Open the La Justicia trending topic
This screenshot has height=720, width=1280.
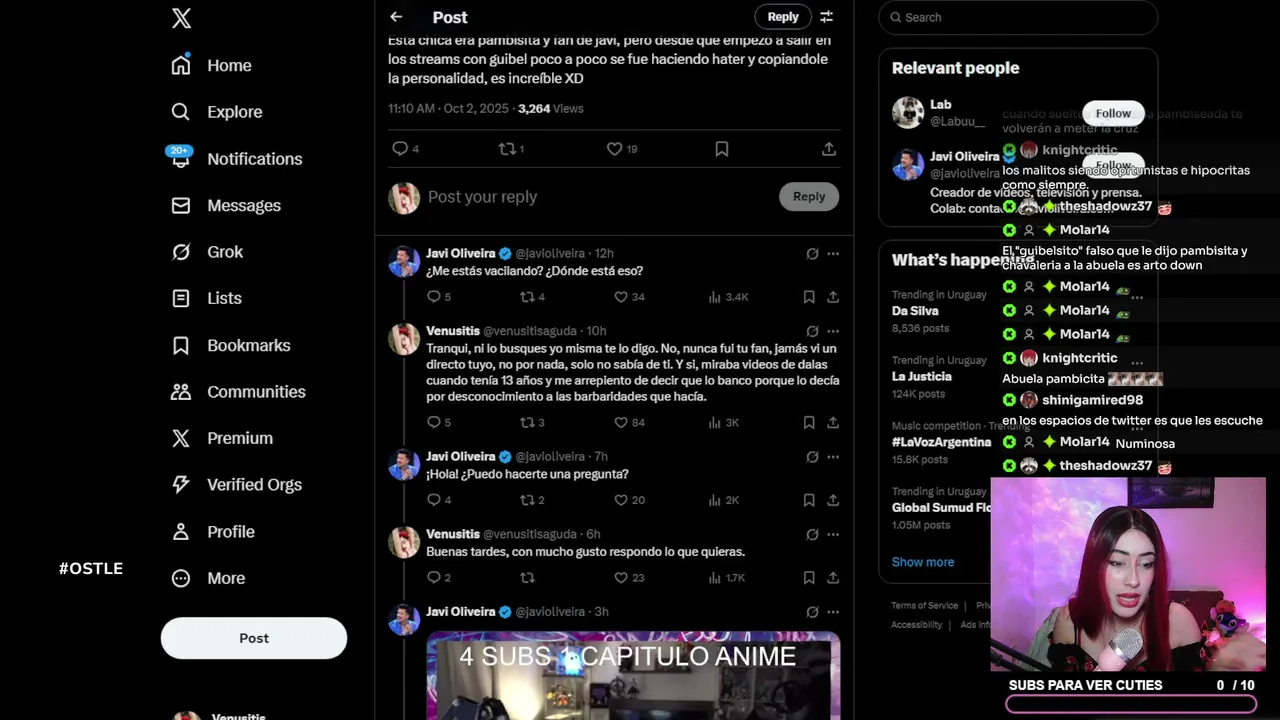coord(921,377)
